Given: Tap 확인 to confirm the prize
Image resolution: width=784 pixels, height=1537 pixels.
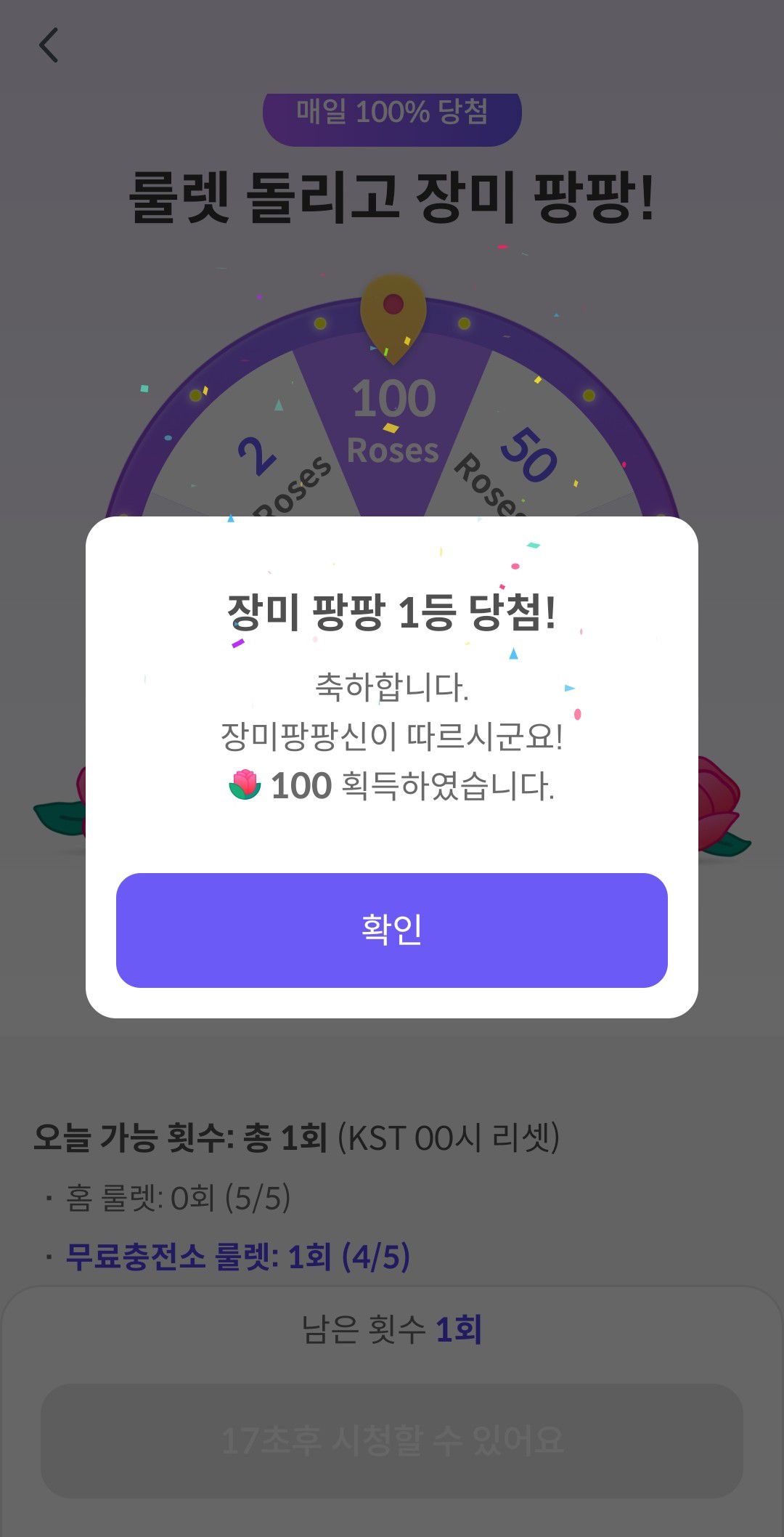Looking at the screenshot, I should click(x=392, y=930).
